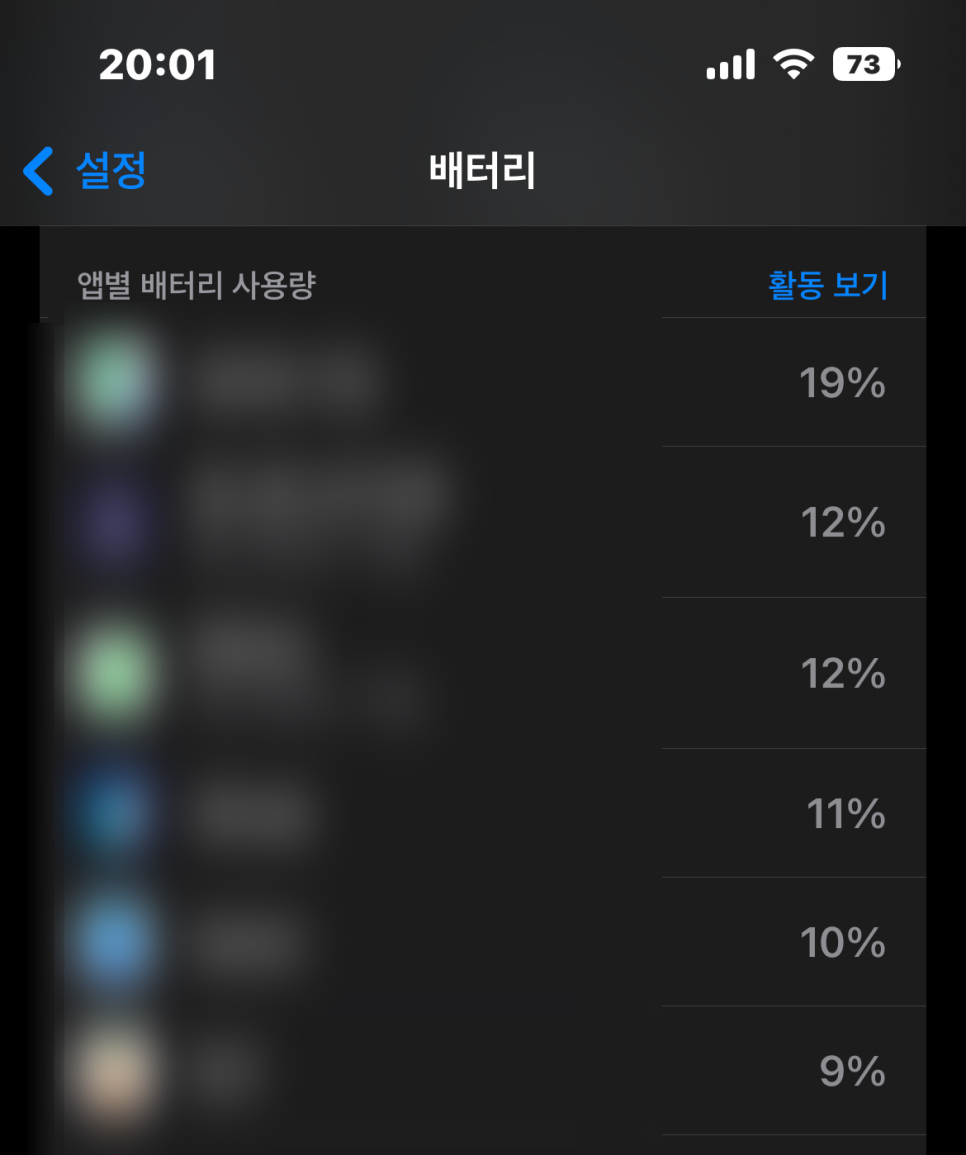Tap 활동 보기 link
This screenshot has height=1155, width=966.
(827, 285)
